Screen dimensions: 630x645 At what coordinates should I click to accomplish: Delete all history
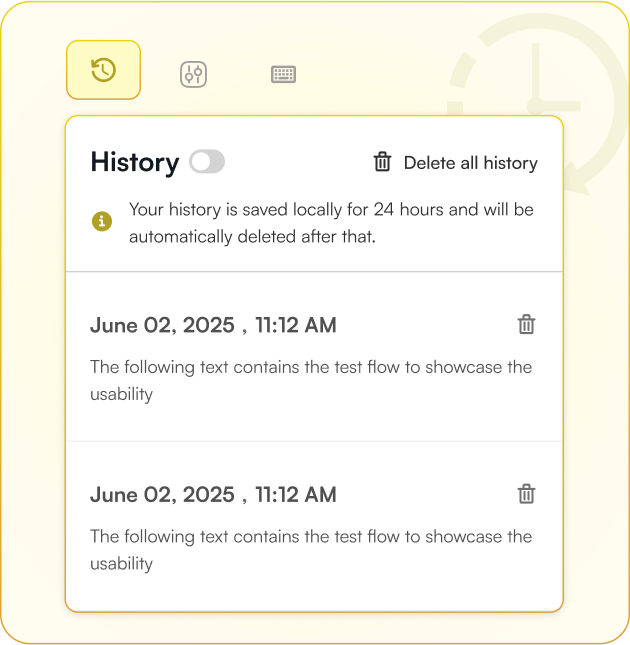pos(456,162)
